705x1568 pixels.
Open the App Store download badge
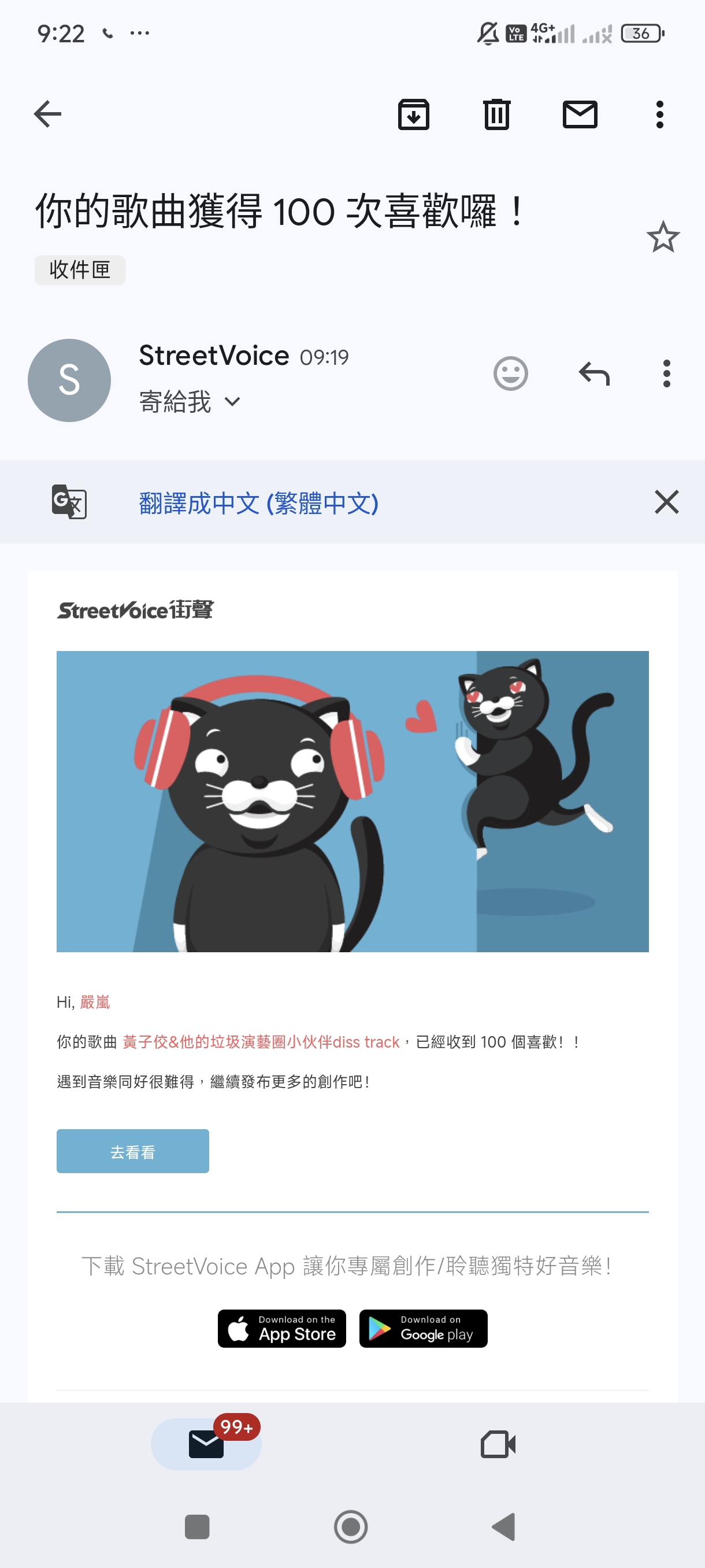[281, 1328]
